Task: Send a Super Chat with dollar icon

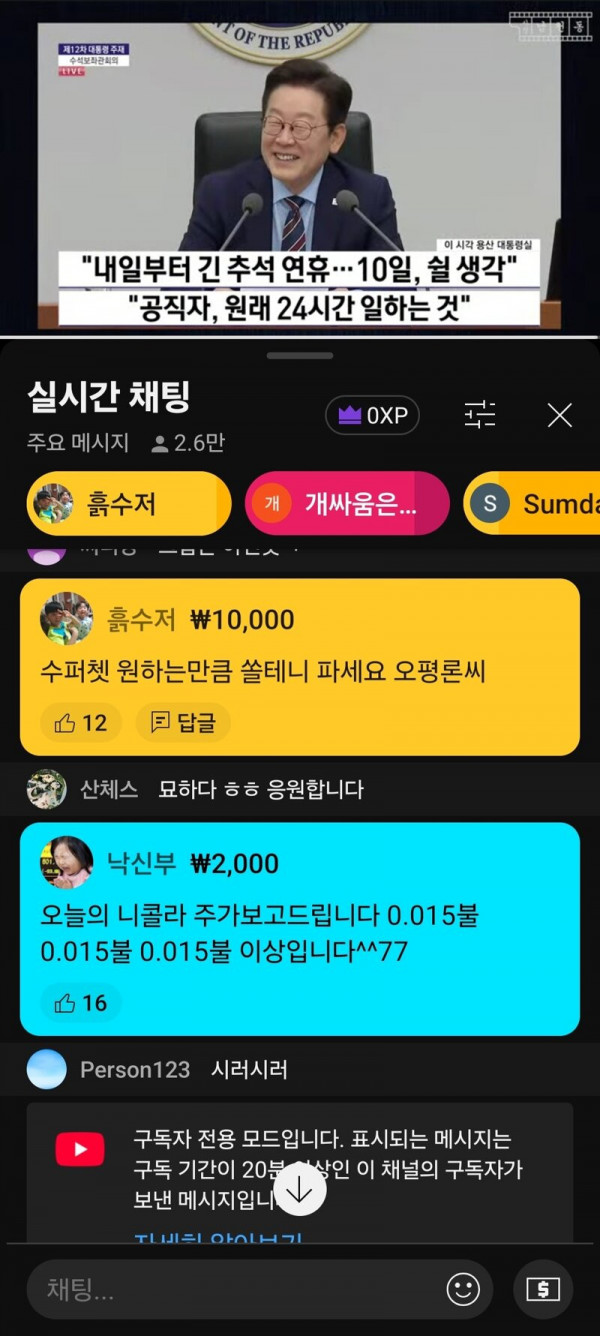Action: point(543,1289)
